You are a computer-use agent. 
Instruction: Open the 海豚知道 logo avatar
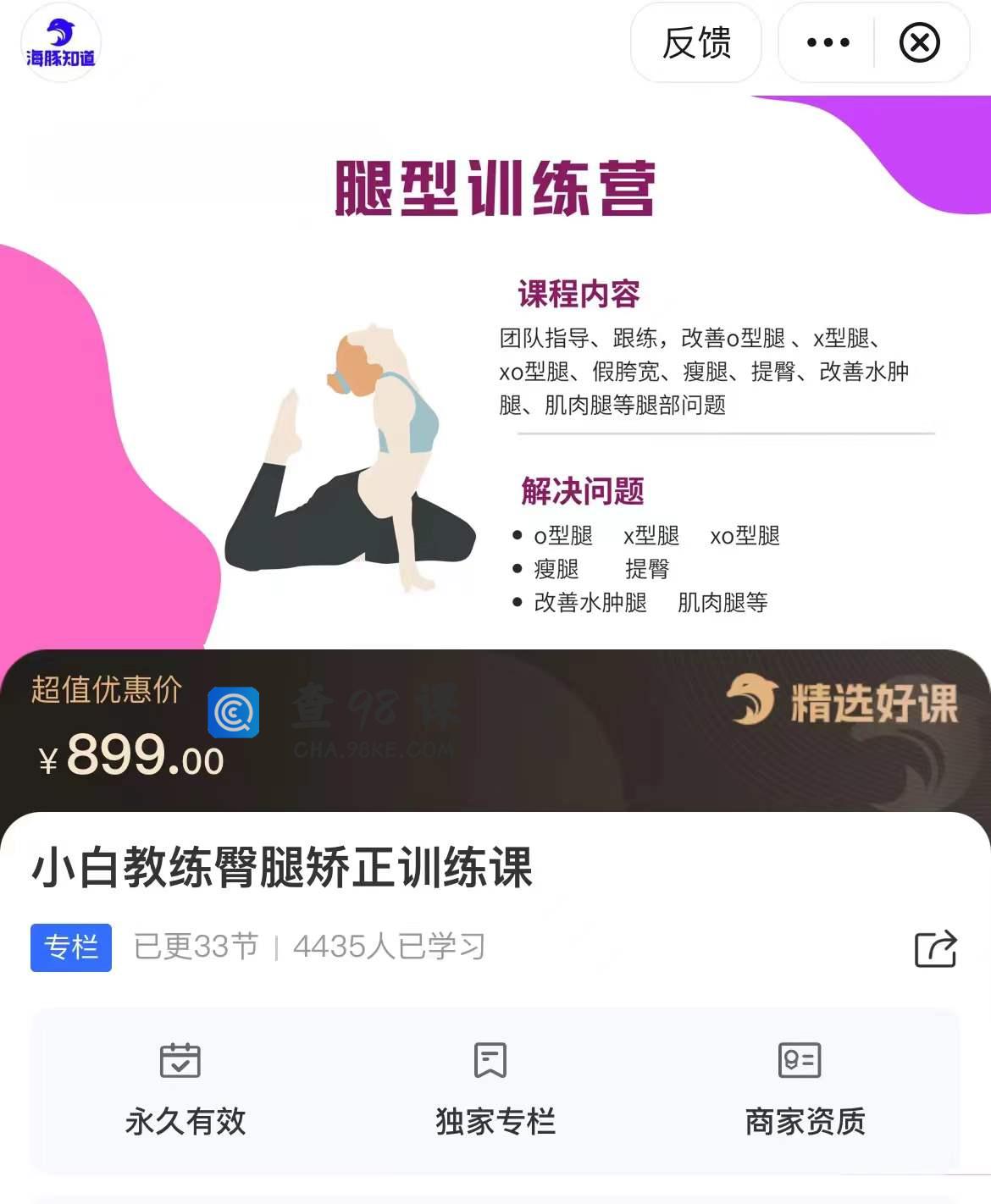tap(60, 44)
